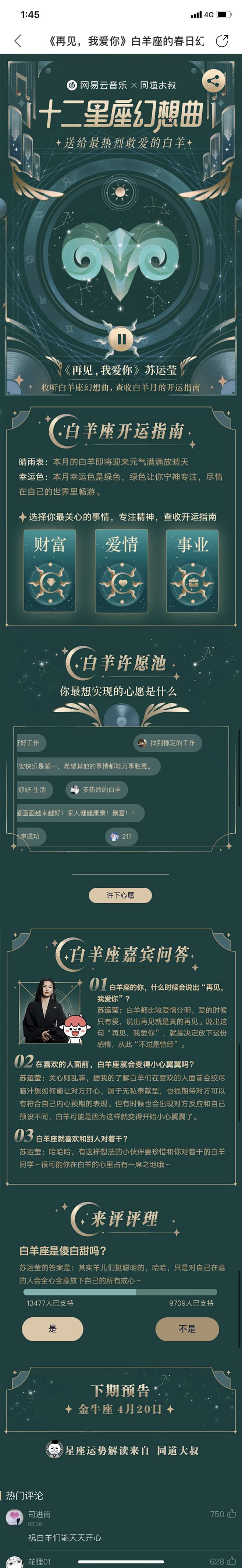Make a wish with 许下心愿
The image size is (242, 1568).
120,895
